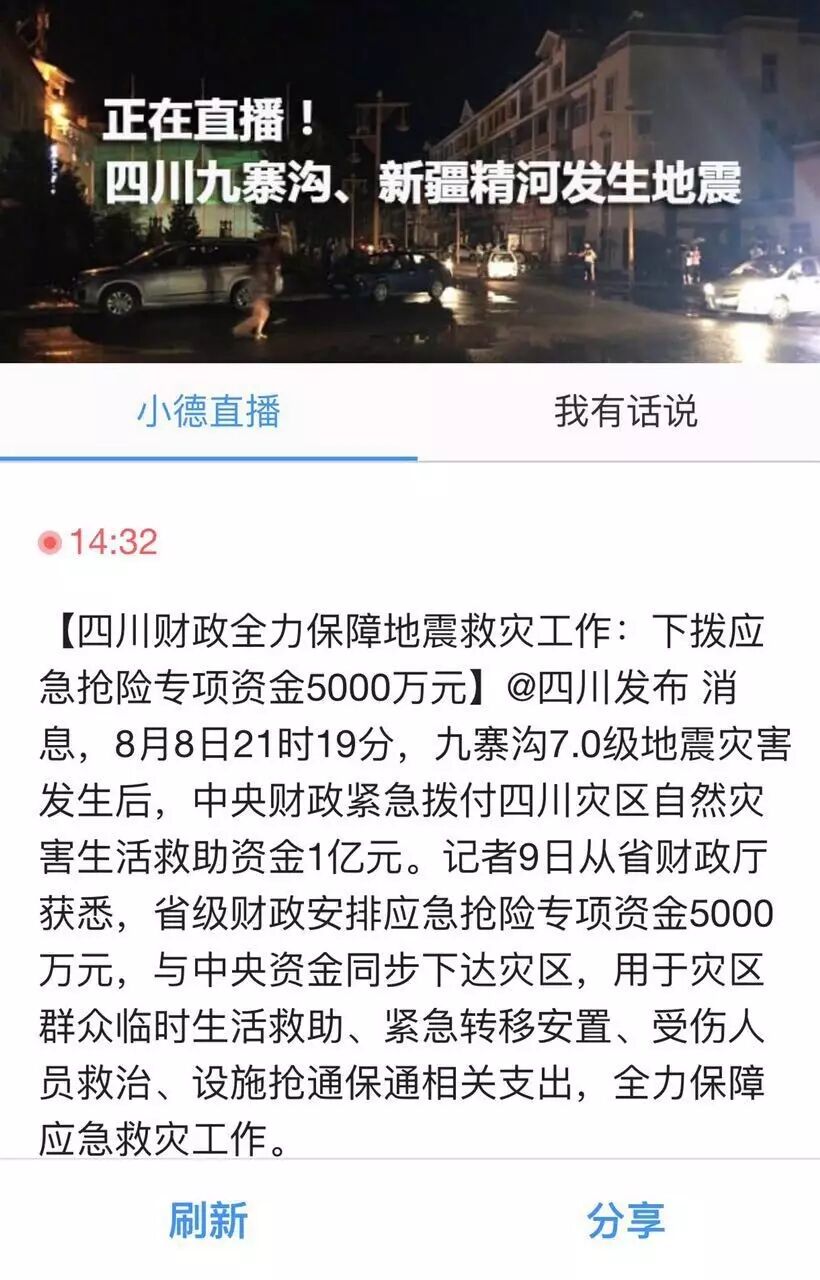Share this live broadcast via 分享
The height and width of the screenshot is (1280, 820).
click(626, 1220)
